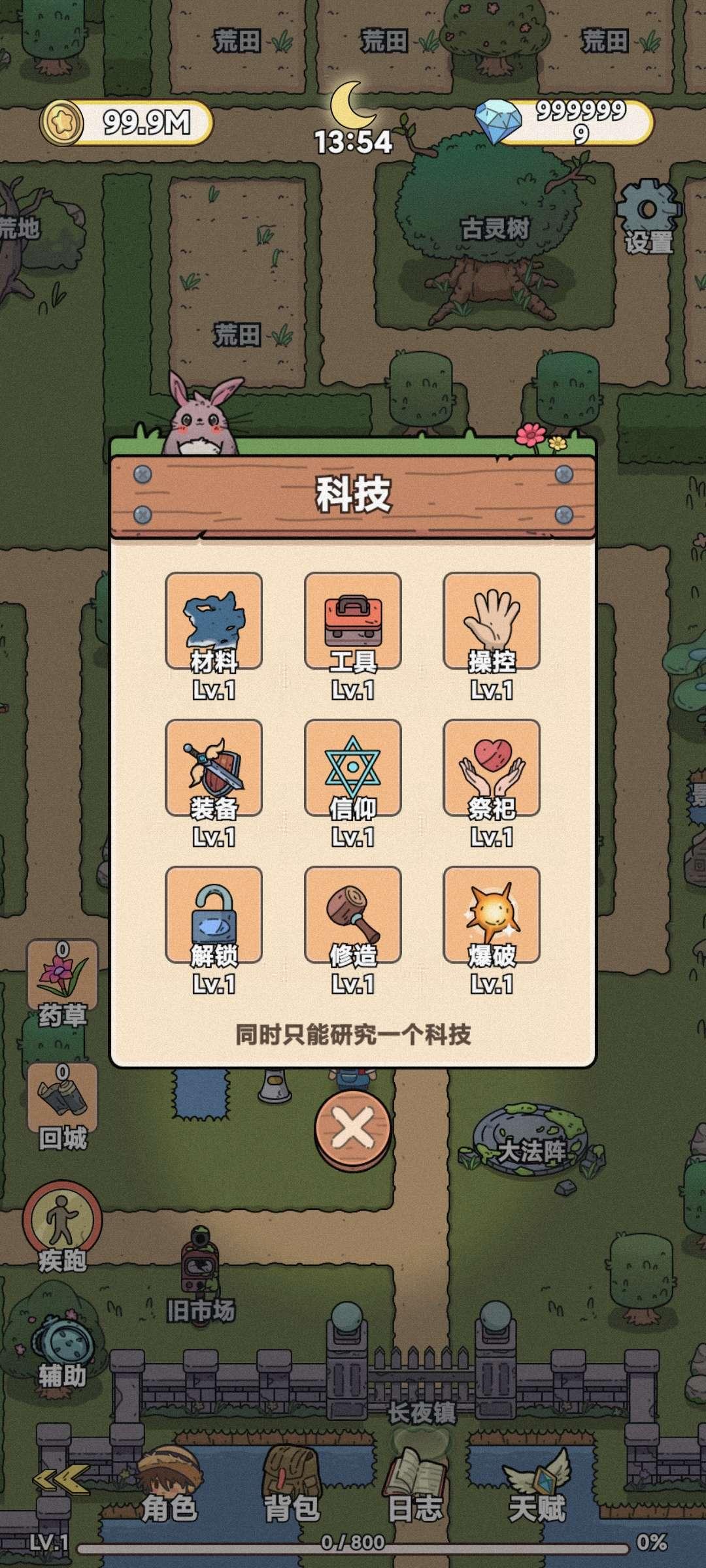Open the 解锁 technology tile
Screen dimensions: 706x1568
tap(214, 915)
